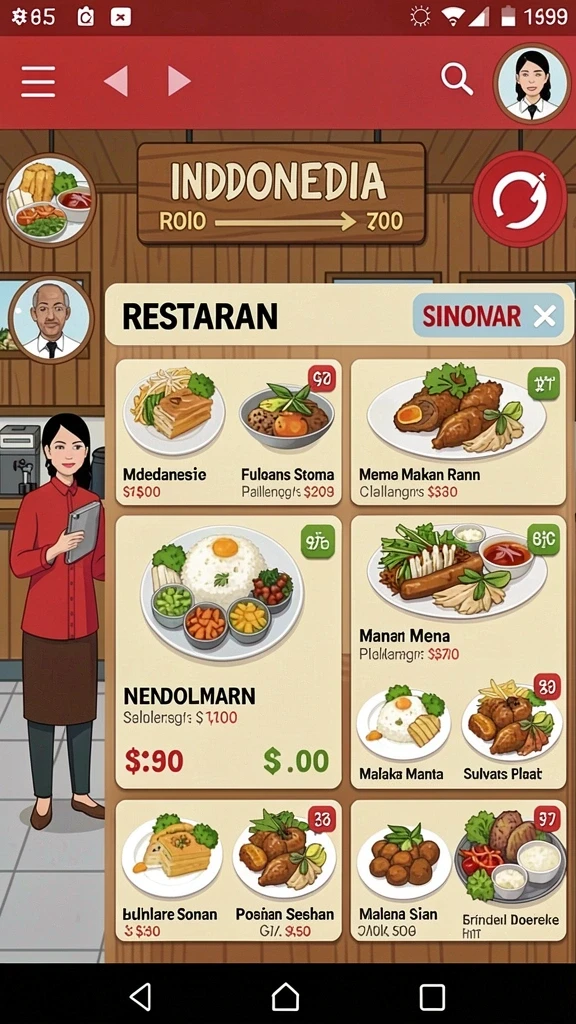Image resolution: width=576 pixels, height=1024 pixels.
Task: Select the older man chef portrait
Action: pyautogui.click(x=52, y=319)
